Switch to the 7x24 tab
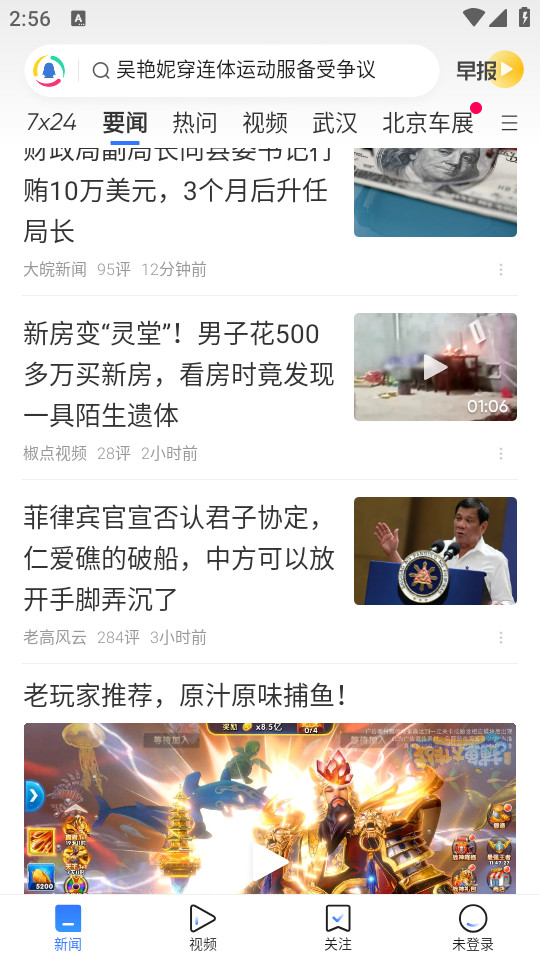The width and height of the screenshot is (540, 960). coord(51,122)
